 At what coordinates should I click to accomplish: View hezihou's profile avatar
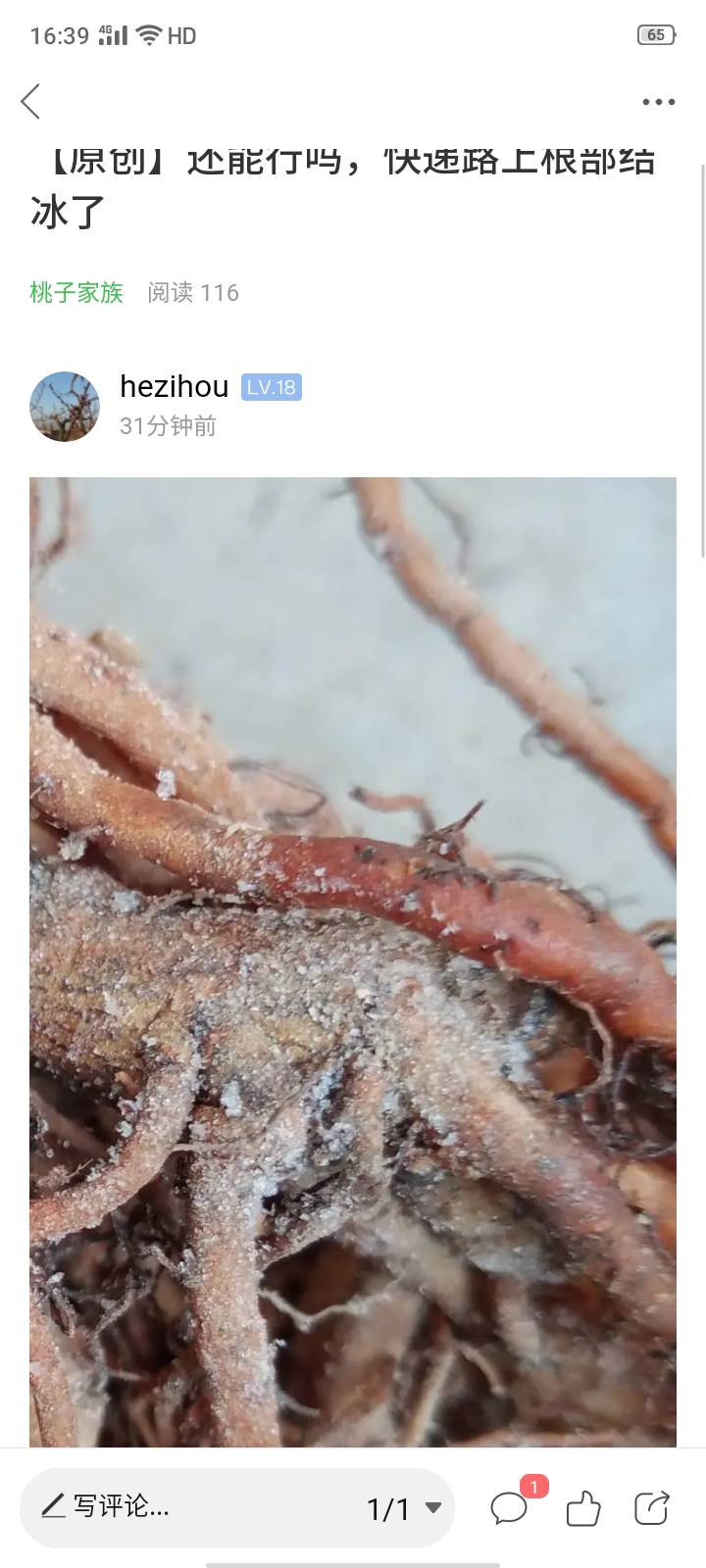tap(65, 407)
